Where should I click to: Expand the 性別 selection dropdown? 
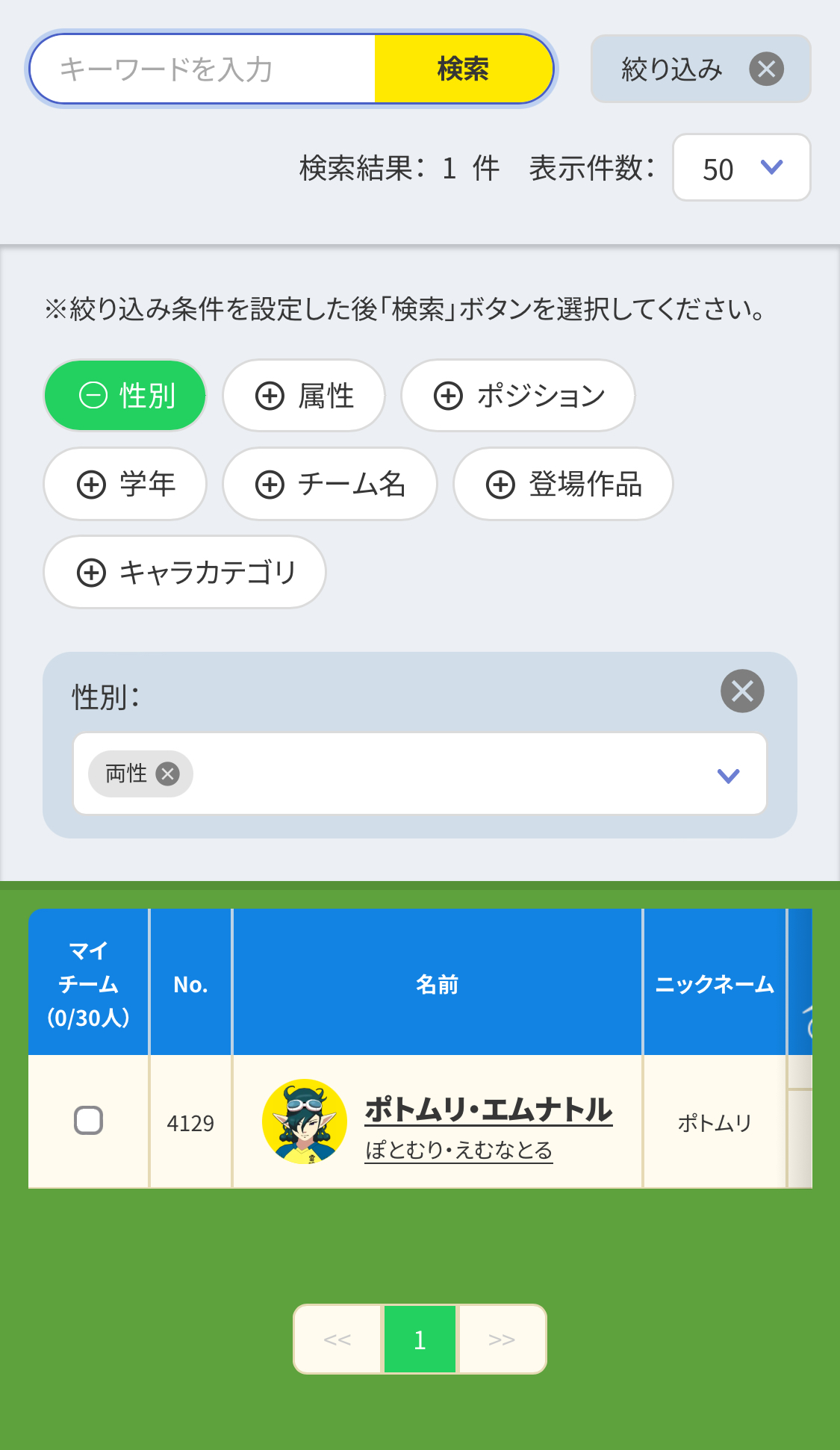(x=728, y=775)
